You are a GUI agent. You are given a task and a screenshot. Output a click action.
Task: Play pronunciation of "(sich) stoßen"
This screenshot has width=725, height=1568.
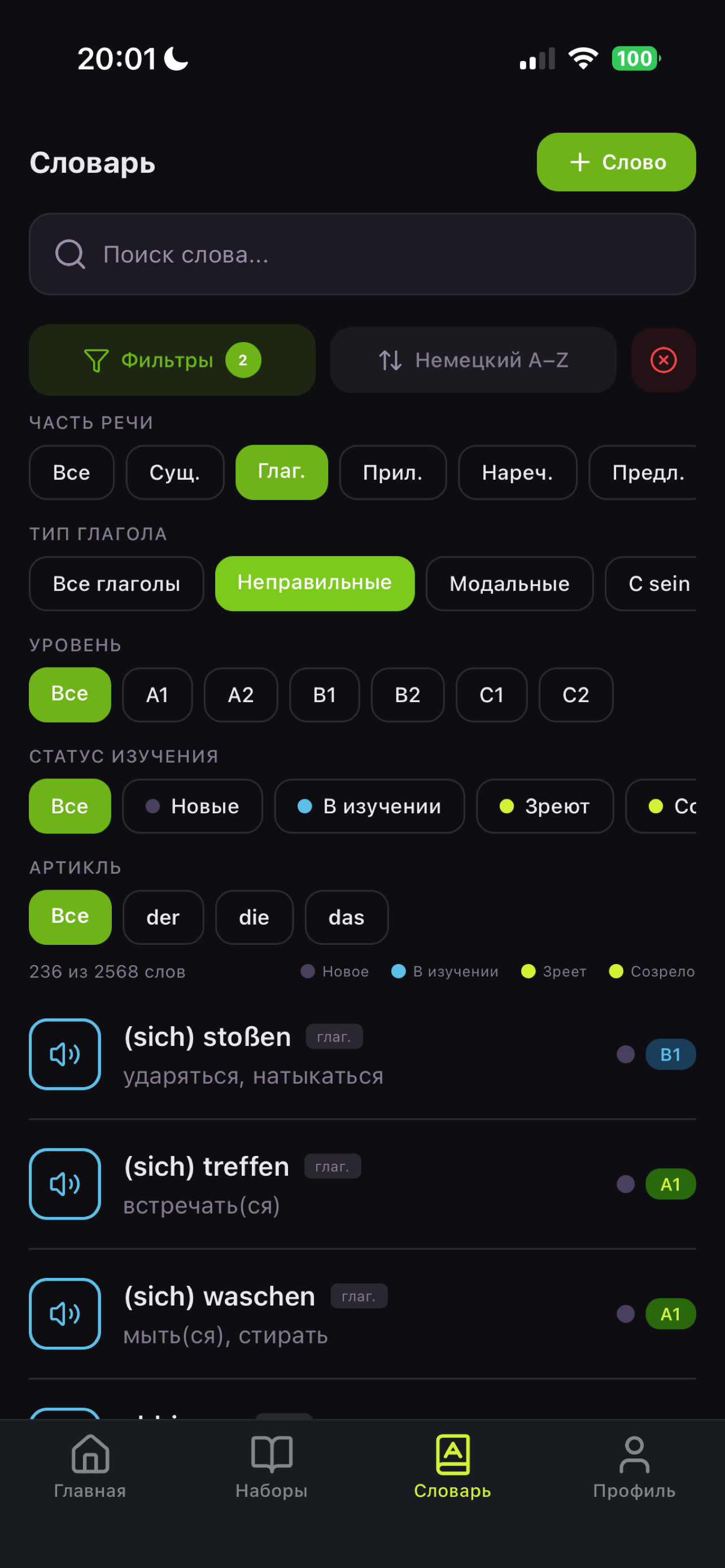pyautogui.click(x=64, y=1054)
